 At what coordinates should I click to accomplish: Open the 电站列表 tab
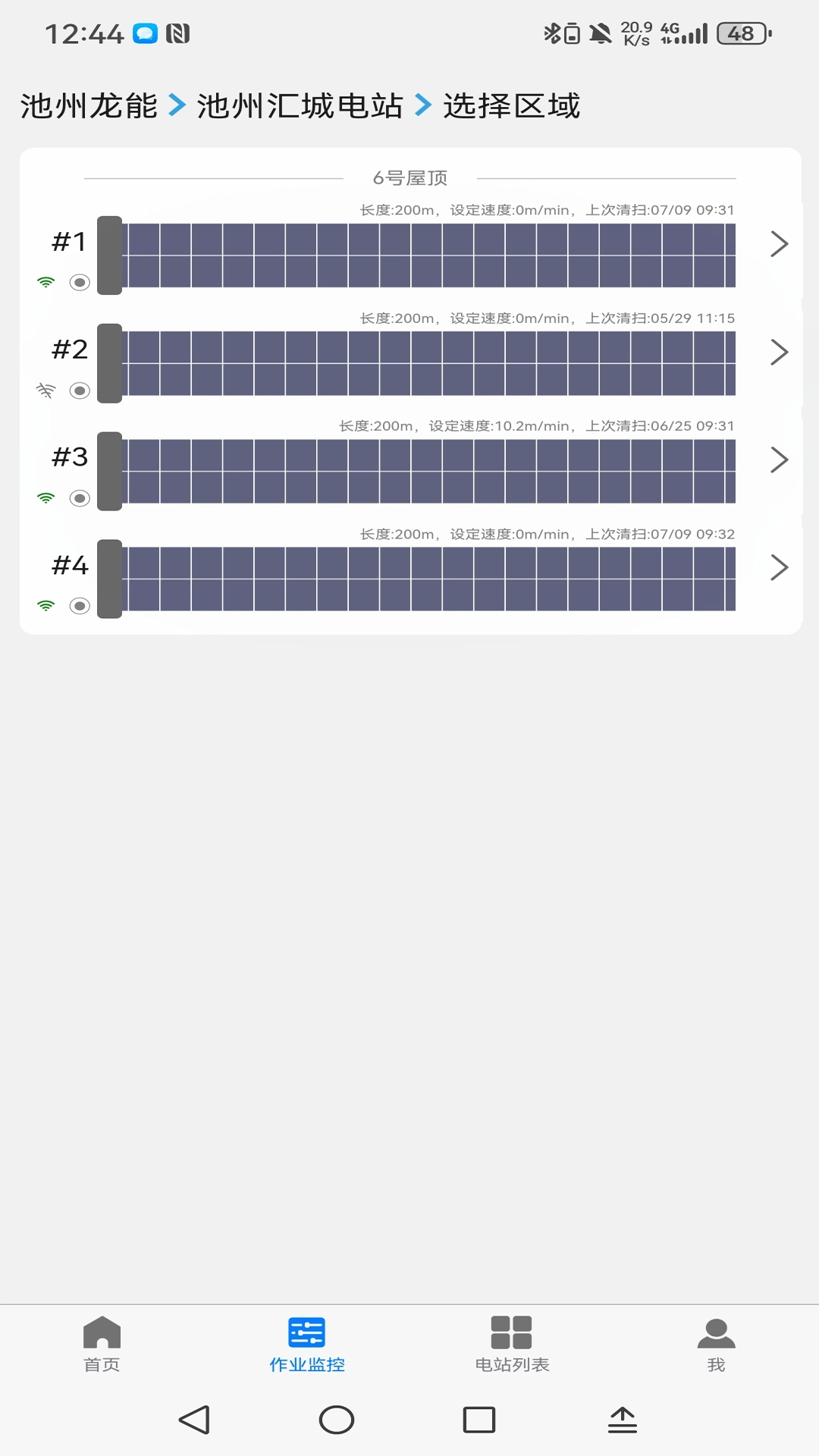tap(512, 1345)
